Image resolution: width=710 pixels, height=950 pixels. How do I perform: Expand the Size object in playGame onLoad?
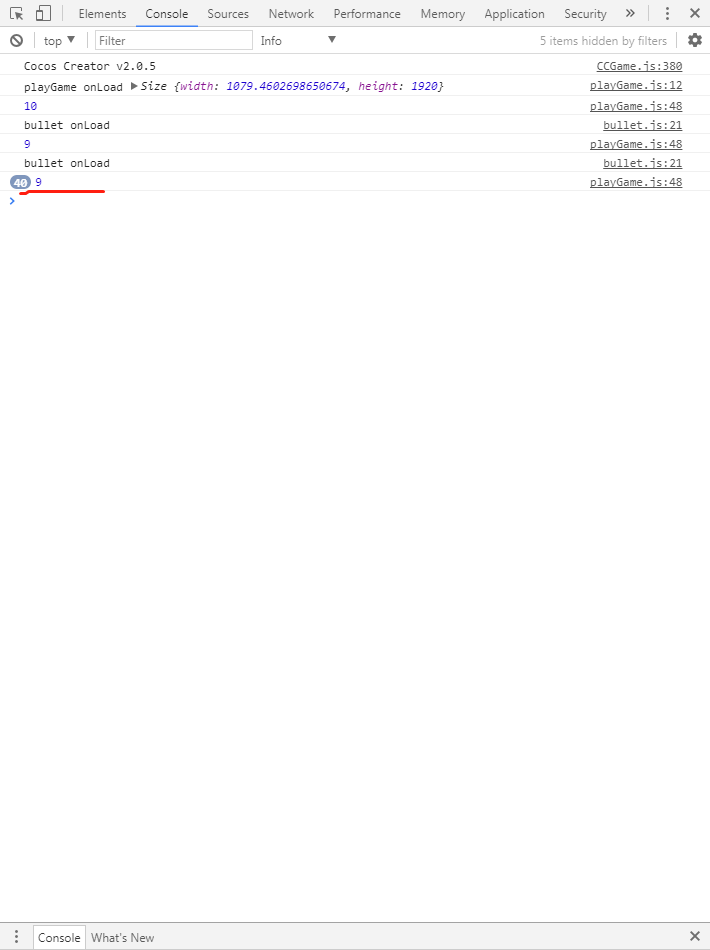point(134,86)
